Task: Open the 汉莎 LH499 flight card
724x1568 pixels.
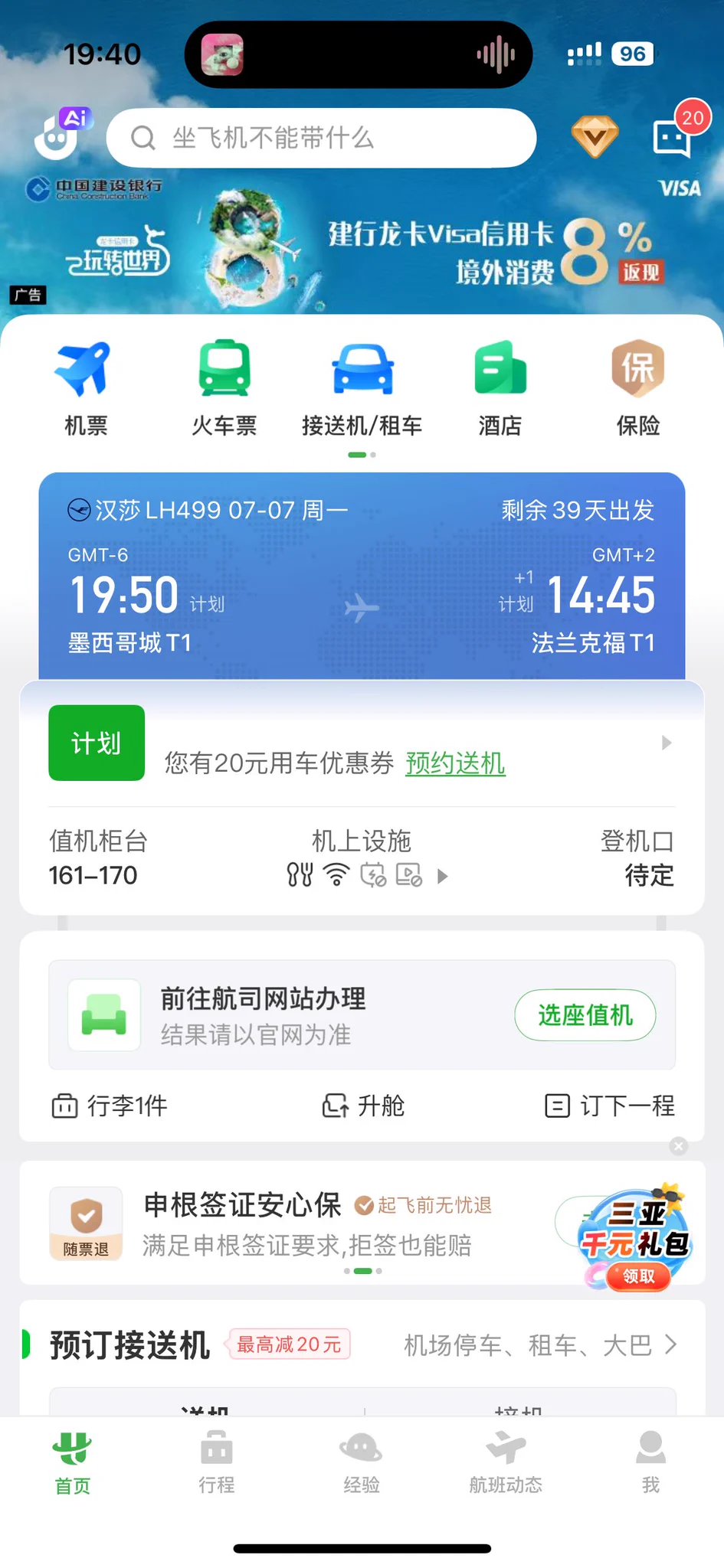Action: coord(362,576)
